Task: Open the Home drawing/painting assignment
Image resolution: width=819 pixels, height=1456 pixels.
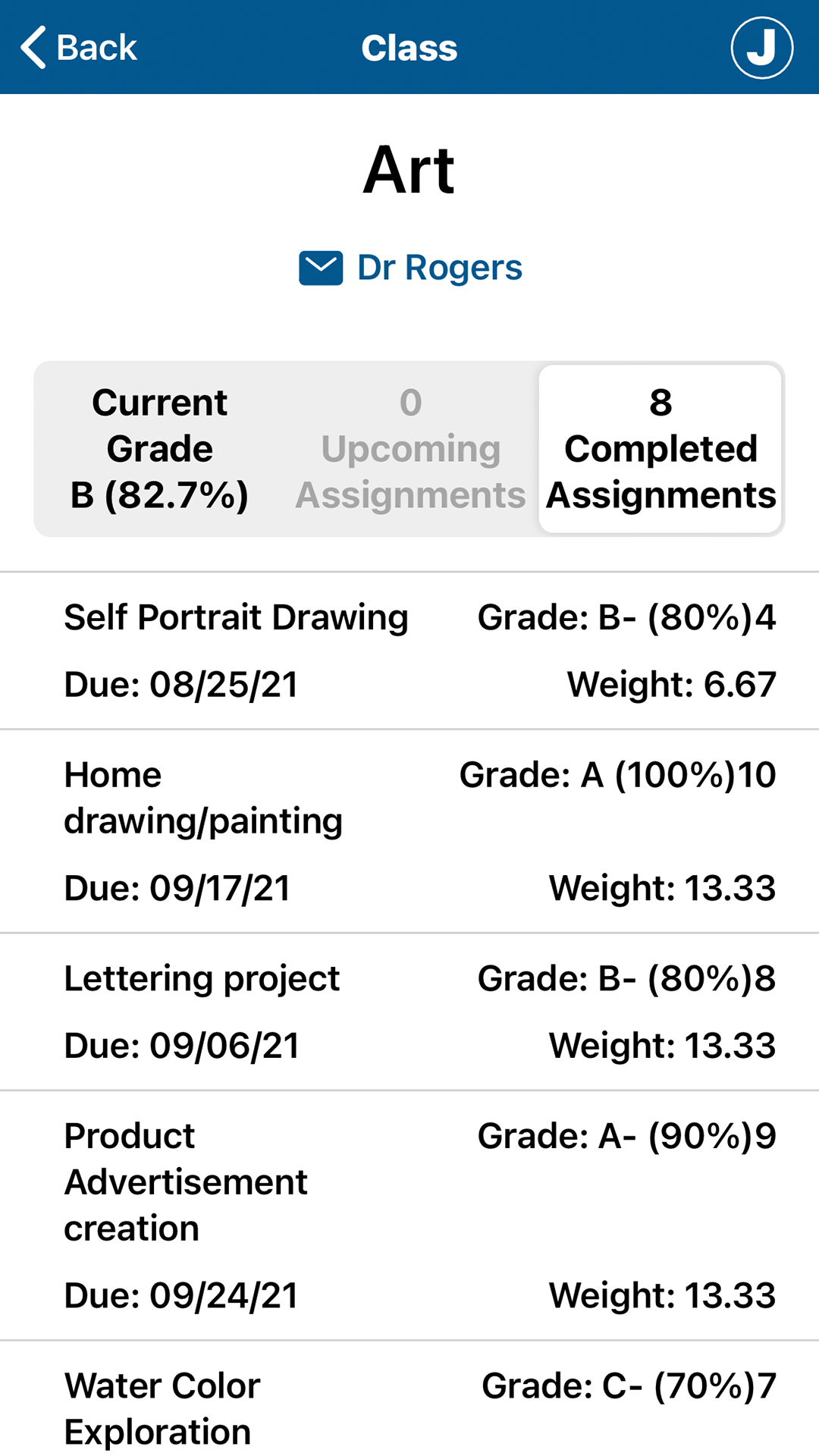Action: click(x=202, y=796)
